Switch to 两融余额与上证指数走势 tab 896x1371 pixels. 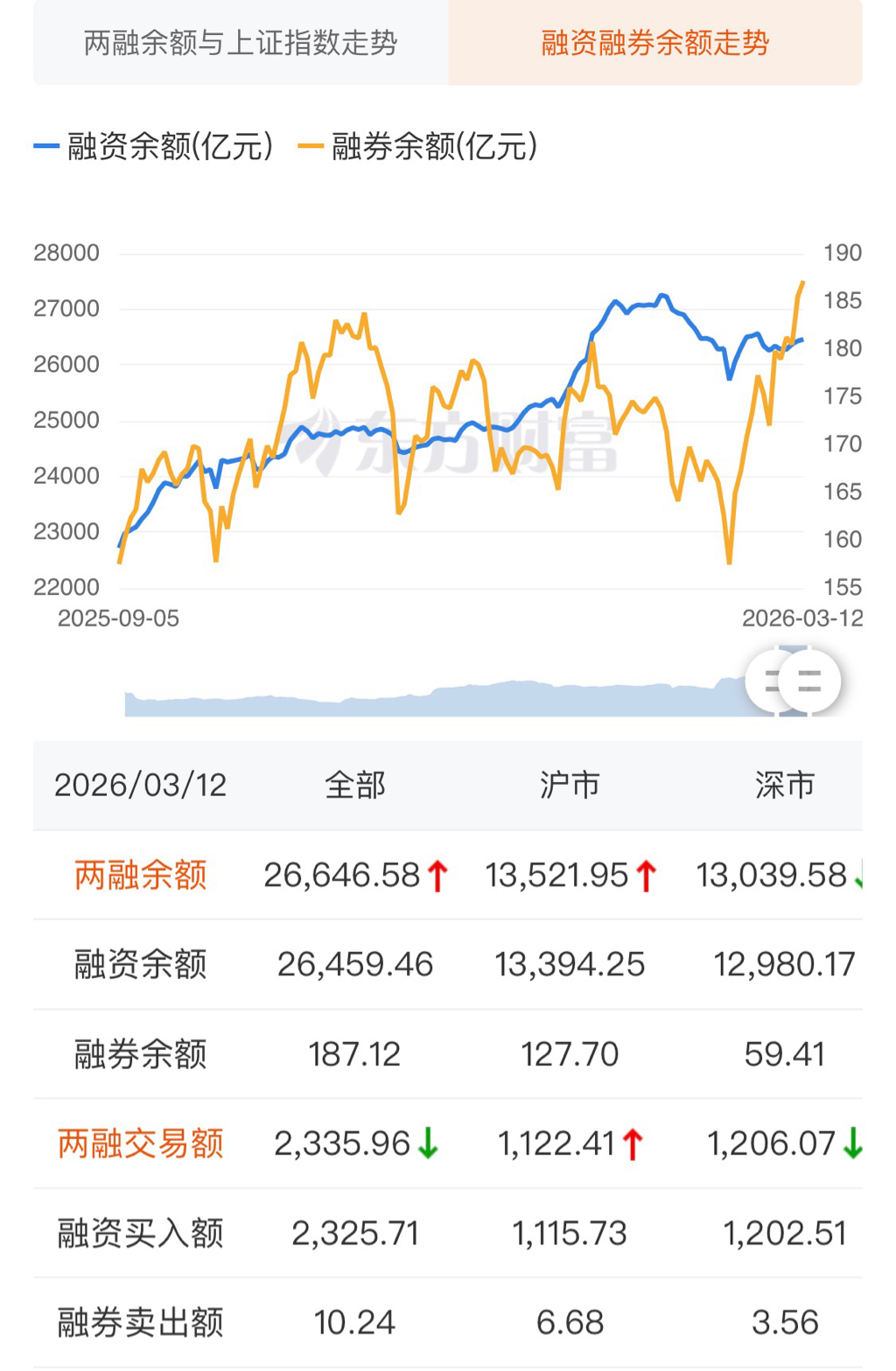click(241, 43)
